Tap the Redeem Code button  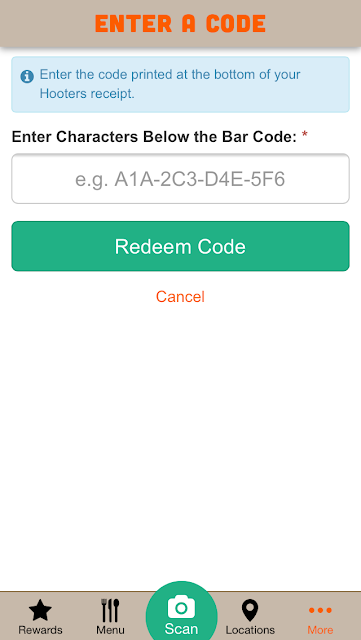click(180, 246)
